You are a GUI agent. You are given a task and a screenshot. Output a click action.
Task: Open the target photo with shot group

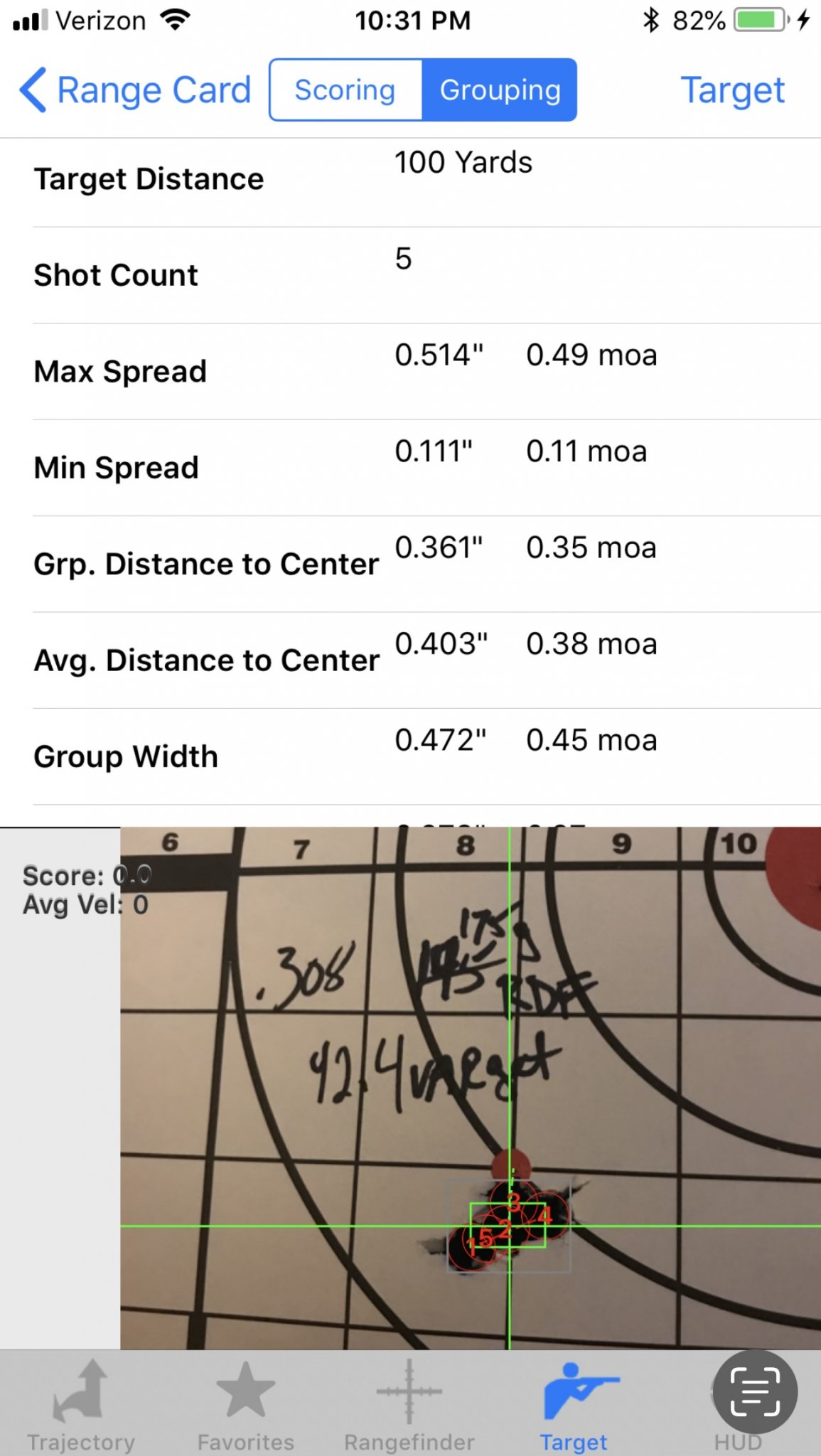tap(471, 1088)
